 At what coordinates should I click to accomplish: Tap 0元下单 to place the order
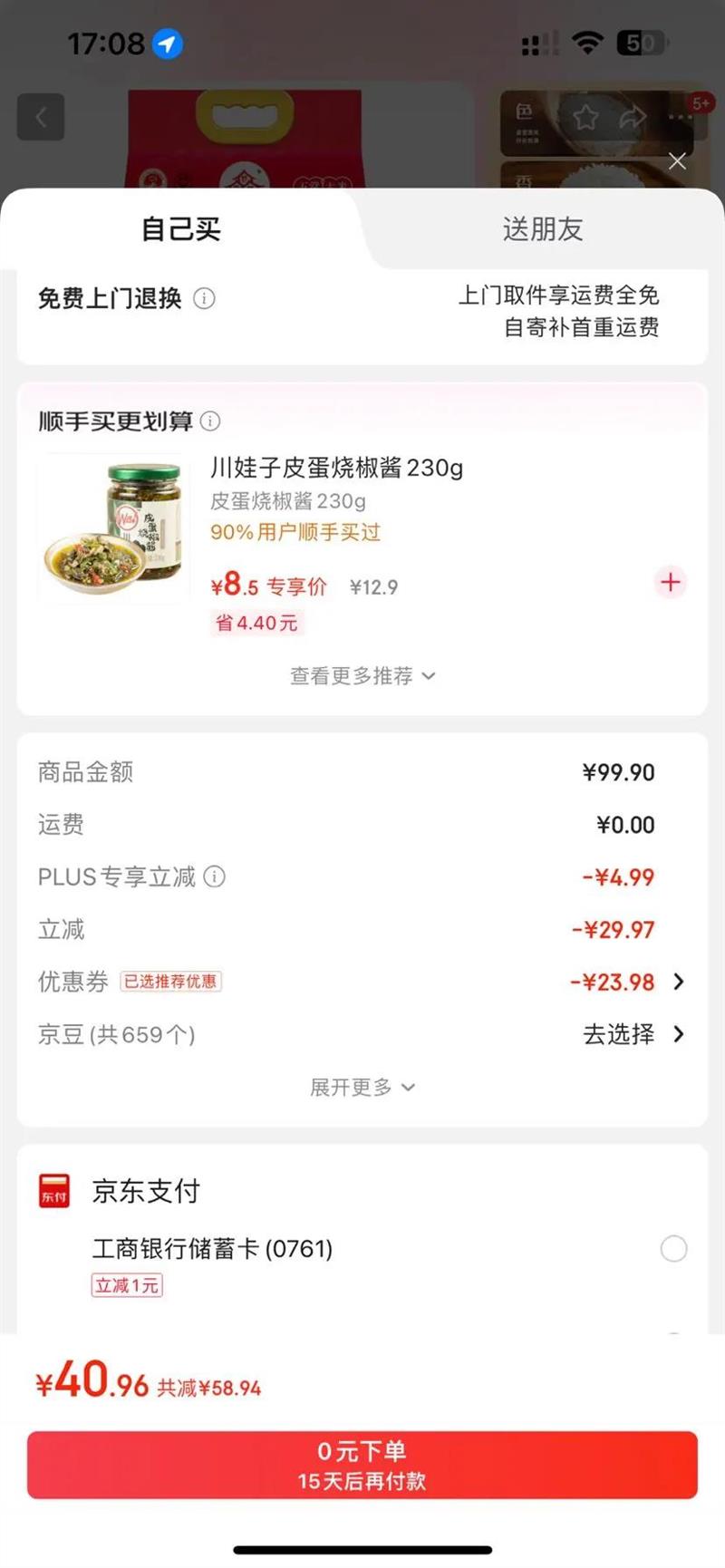click(362, 1465)
